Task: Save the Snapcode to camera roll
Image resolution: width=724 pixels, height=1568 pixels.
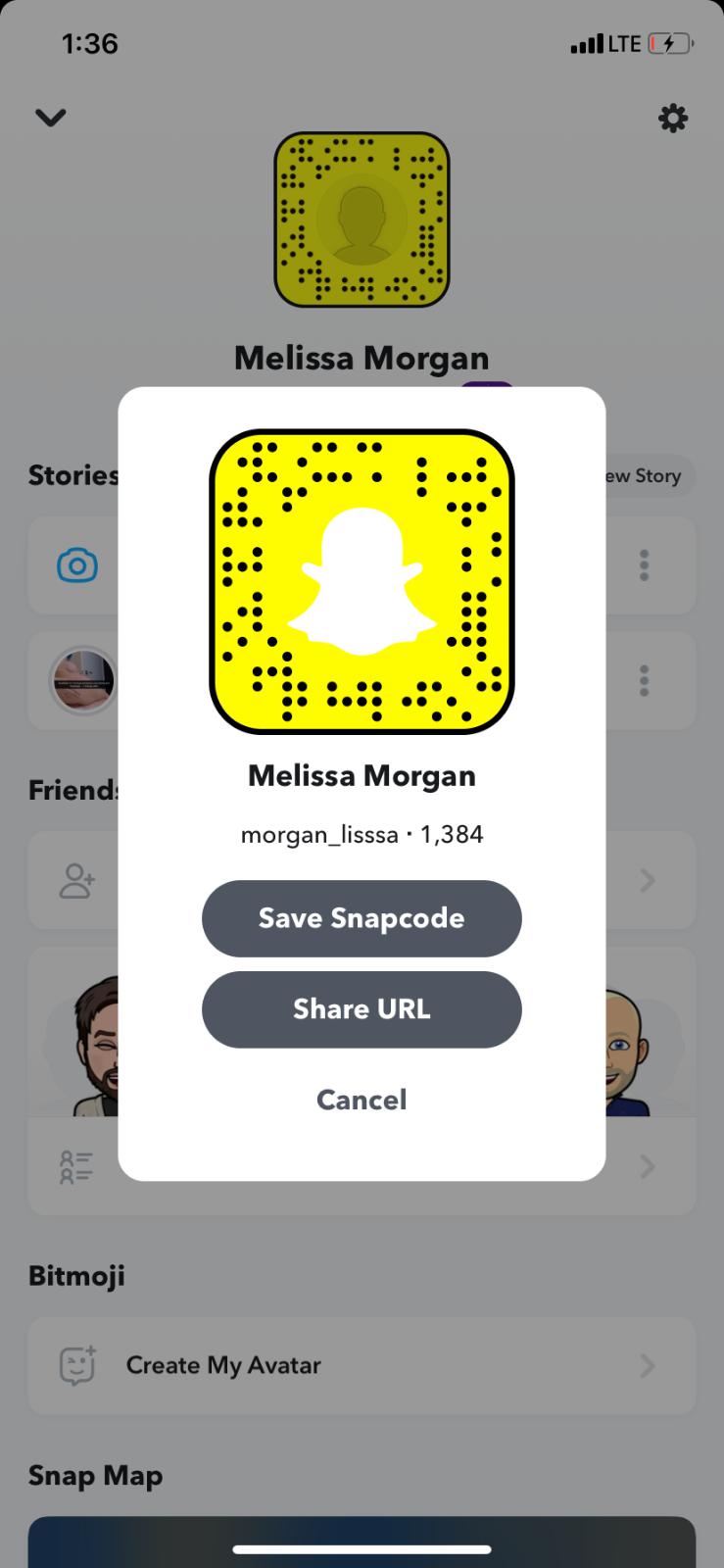Action: click(x=362, y=918)
